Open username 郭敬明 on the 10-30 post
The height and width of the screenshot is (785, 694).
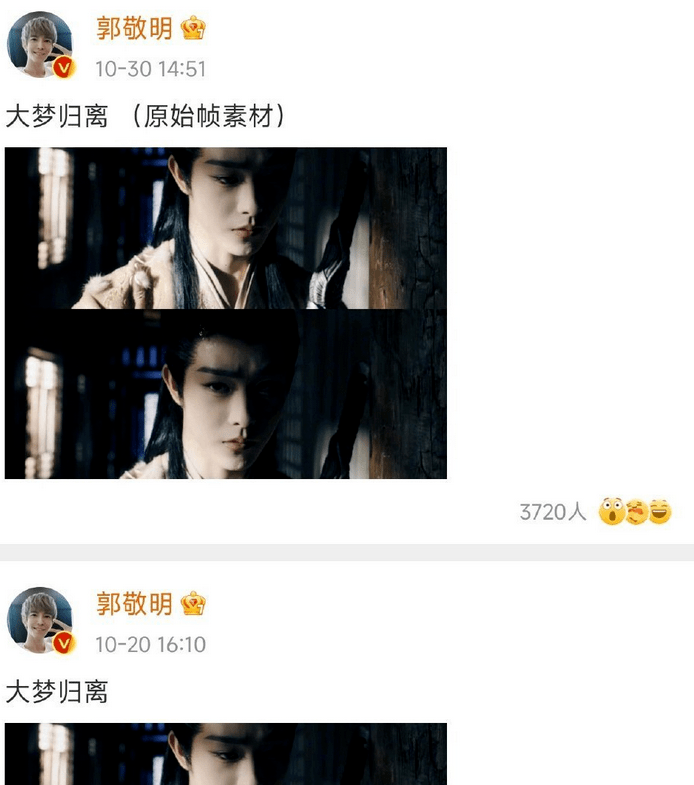134,28
